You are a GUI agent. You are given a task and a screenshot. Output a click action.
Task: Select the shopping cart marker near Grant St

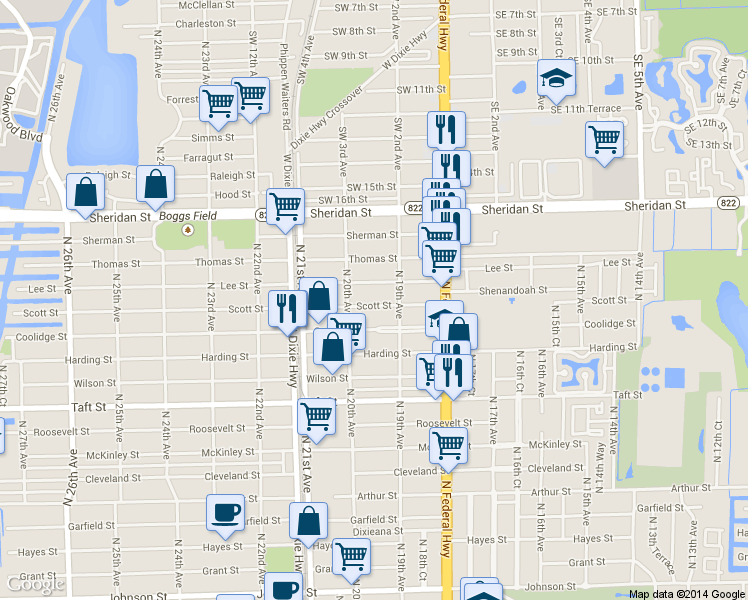point(351,555)
